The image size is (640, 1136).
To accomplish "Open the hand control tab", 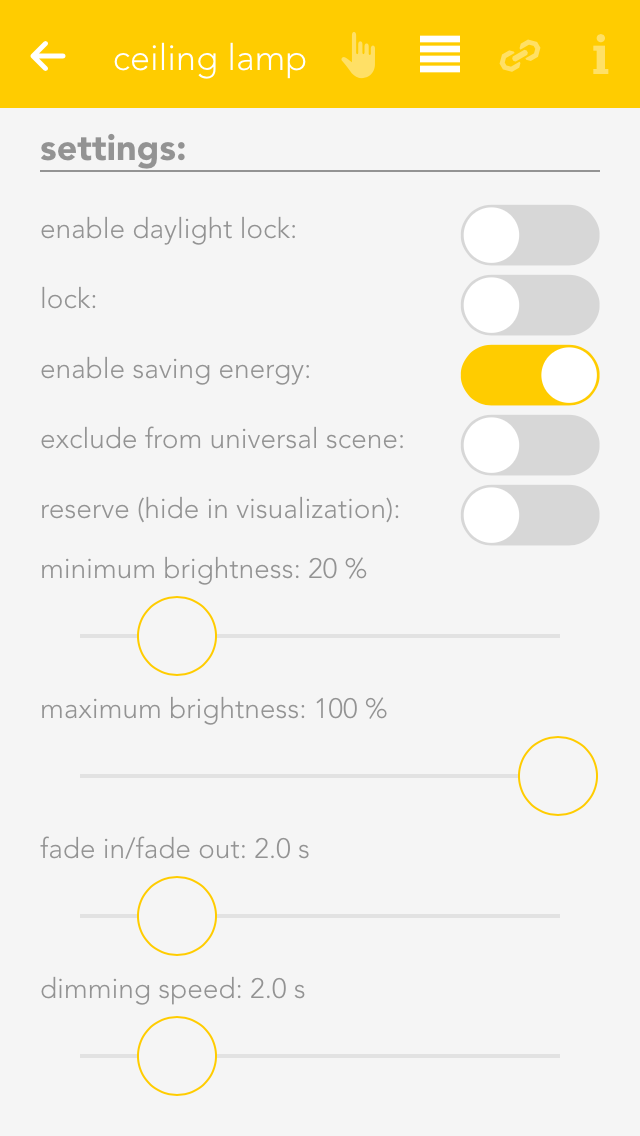I will [x=360, y=56].
